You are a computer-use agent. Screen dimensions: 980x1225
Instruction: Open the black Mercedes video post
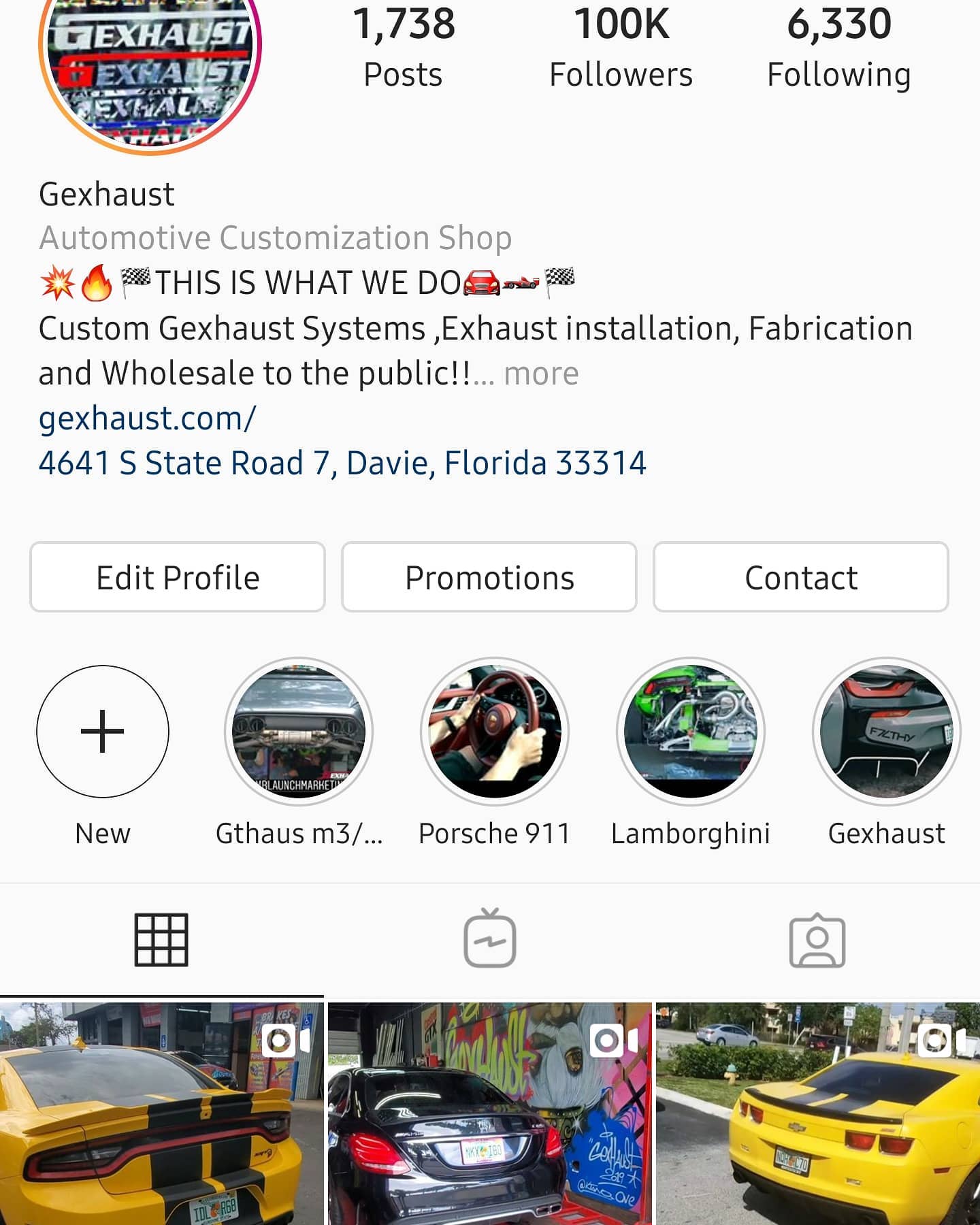(490, 1113)
